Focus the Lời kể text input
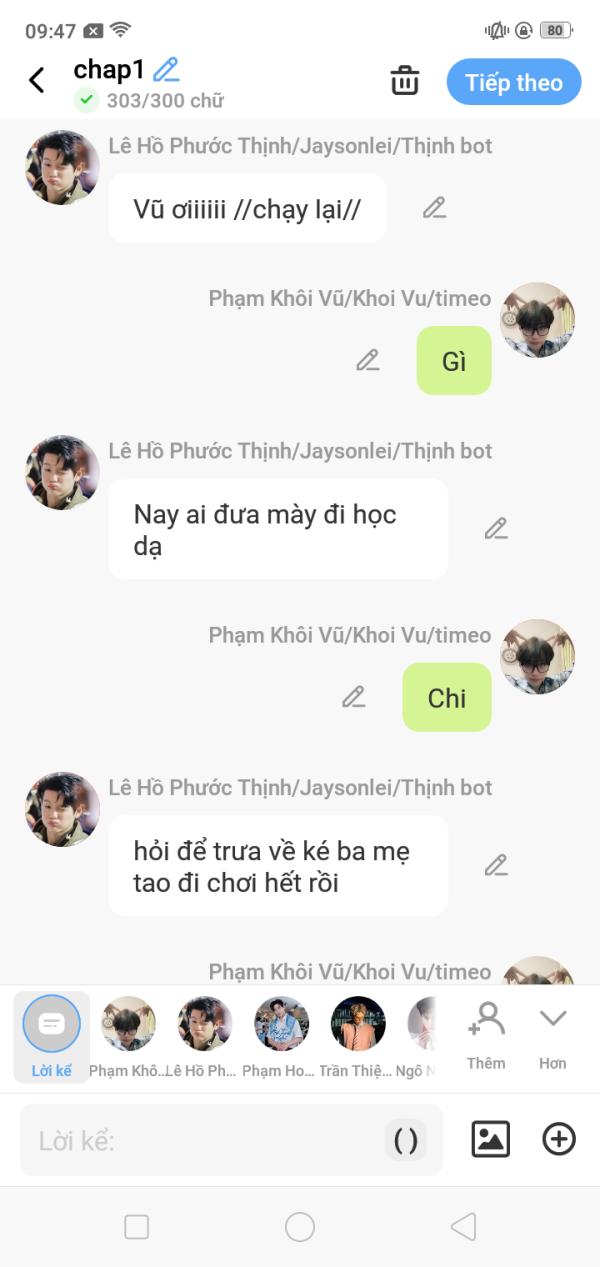This screenshot has height=1267, width=600. (205, 1140)
